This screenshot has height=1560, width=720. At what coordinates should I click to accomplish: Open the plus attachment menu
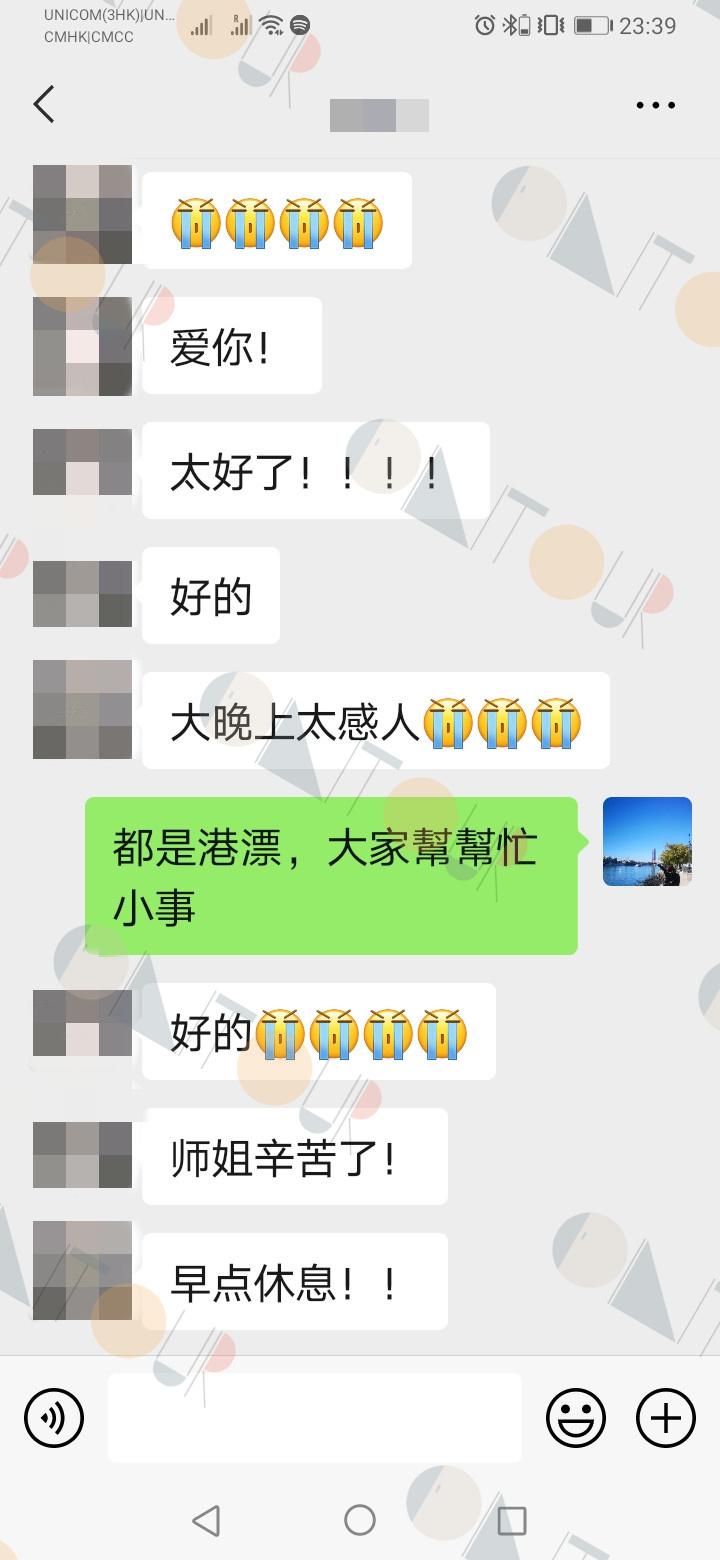(666, 1418)
